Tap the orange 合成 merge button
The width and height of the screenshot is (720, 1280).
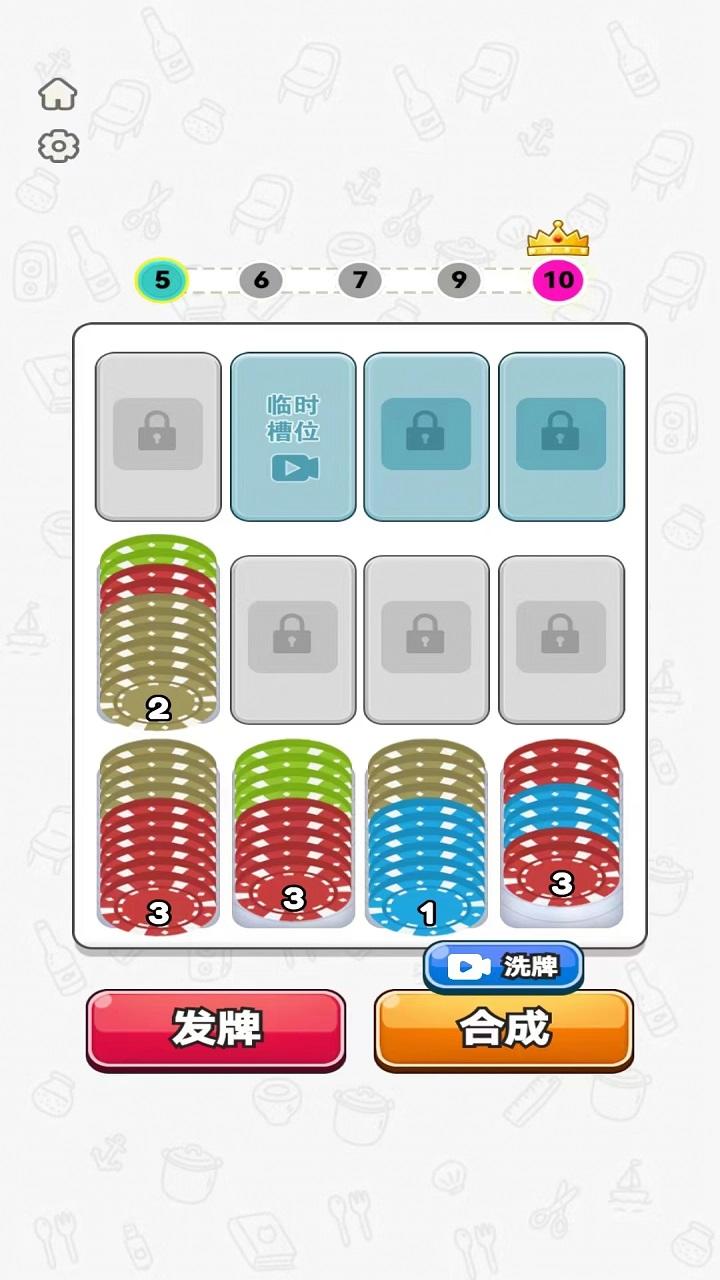click(504, 1028)
